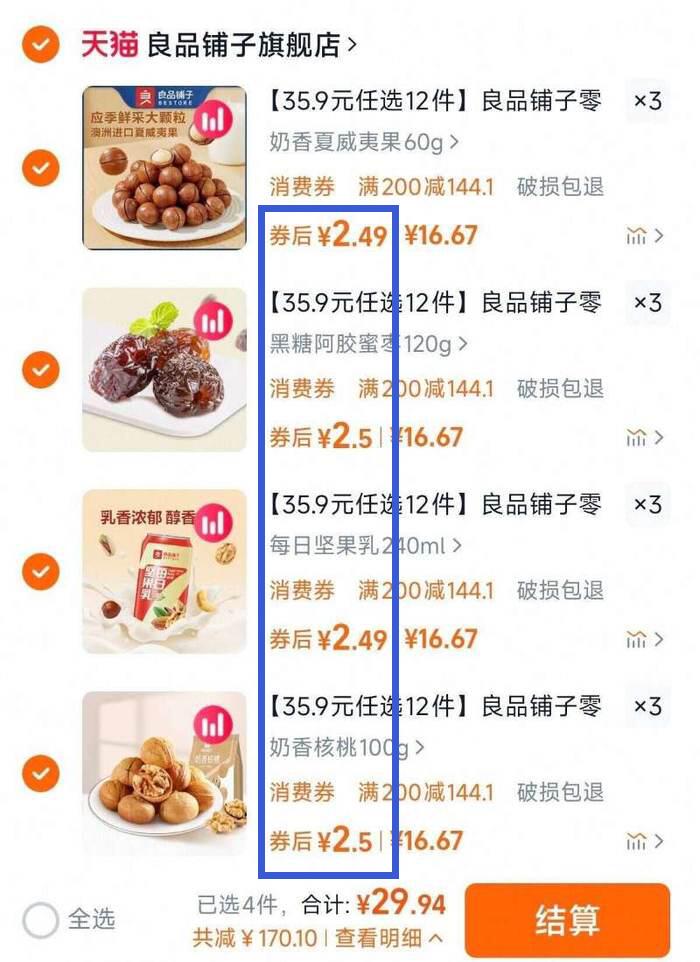Deselect the 奶香夏威夷果 item checkbox
Viewport: 700px width, 962px height.
click(x=41, y=168)
